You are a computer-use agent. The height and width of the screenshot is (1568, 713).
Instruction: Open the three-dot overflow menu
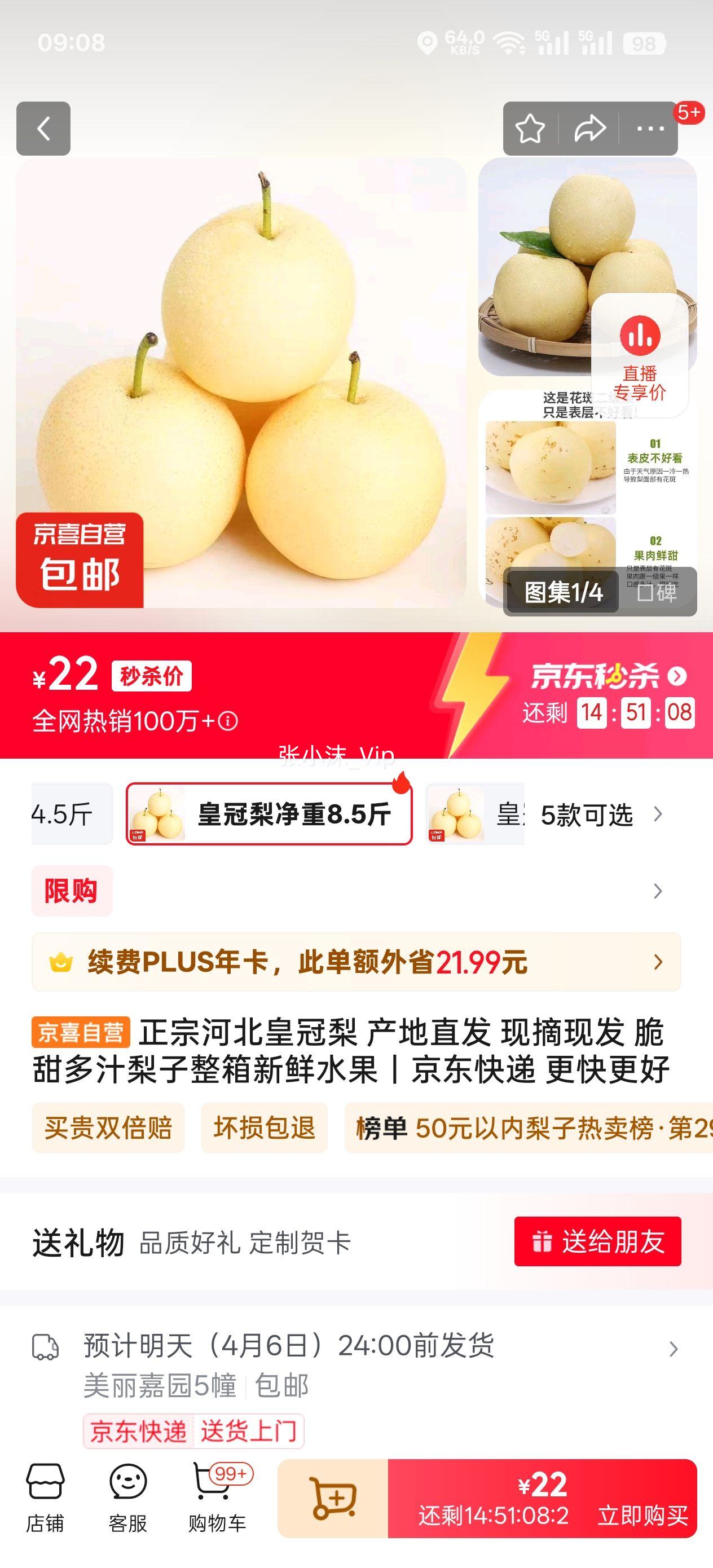(x=650, y=129)
